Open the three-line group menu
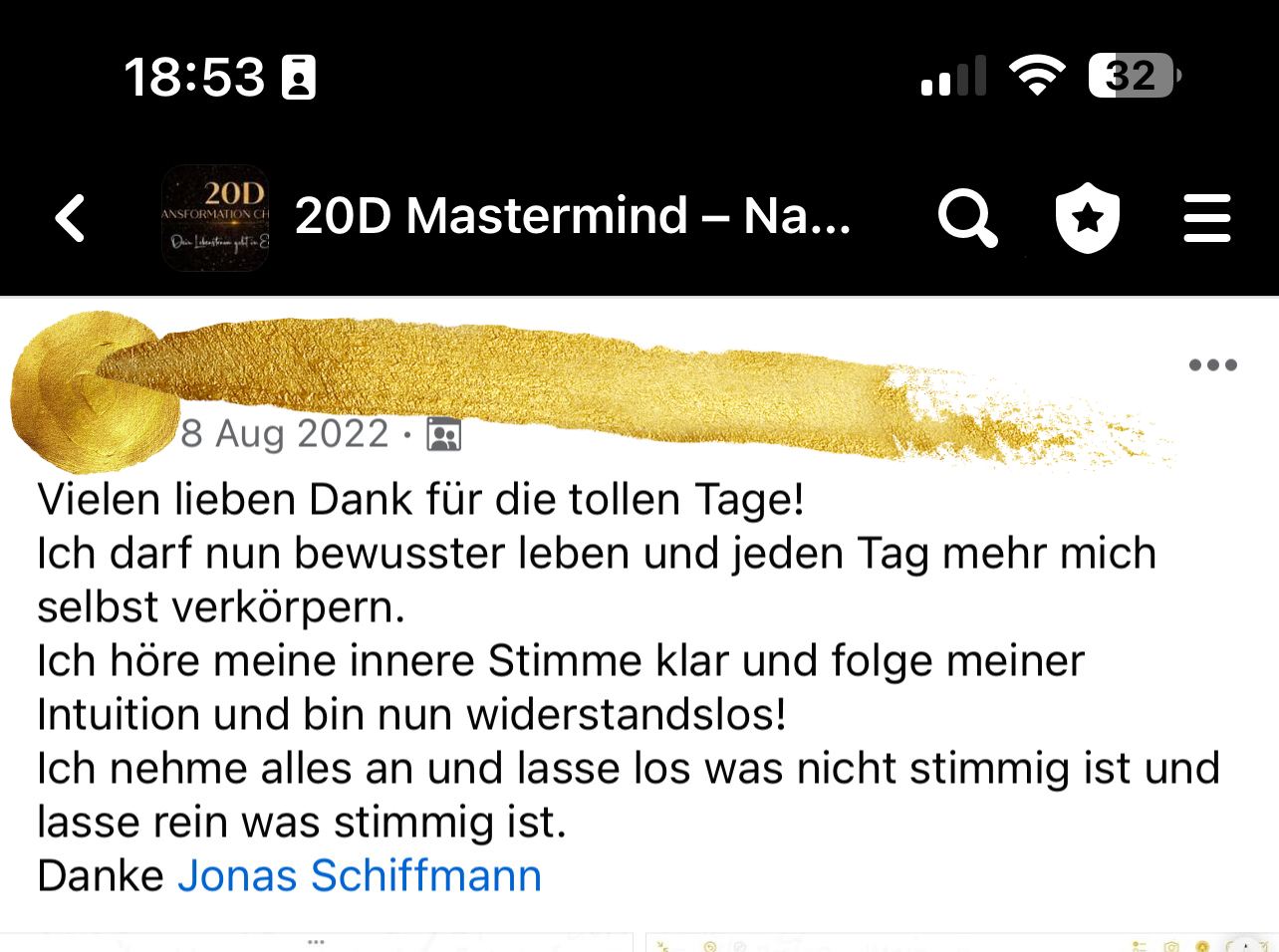 pos(1206,218)
